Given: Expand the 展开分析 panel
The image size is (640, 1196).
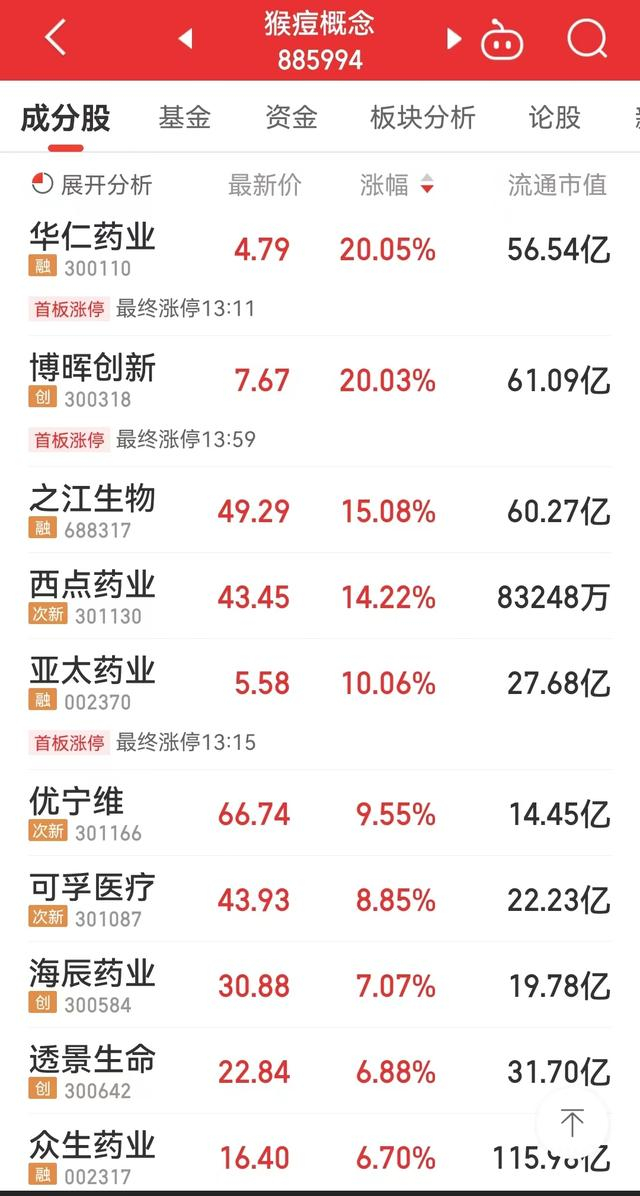Looking at the screenshot, I should [x=92, y=185].
